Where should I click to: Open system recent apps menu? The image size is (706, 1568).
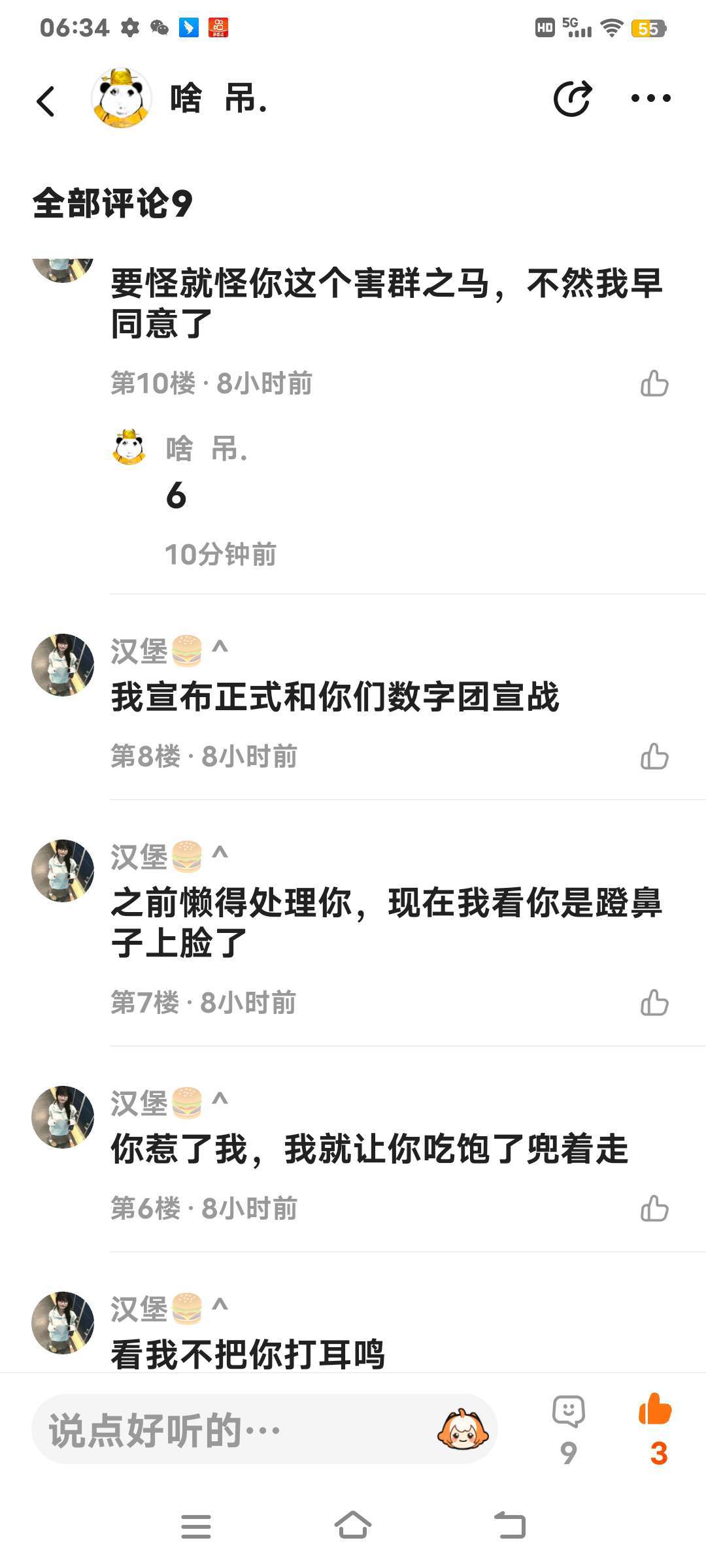point(196,1526)
